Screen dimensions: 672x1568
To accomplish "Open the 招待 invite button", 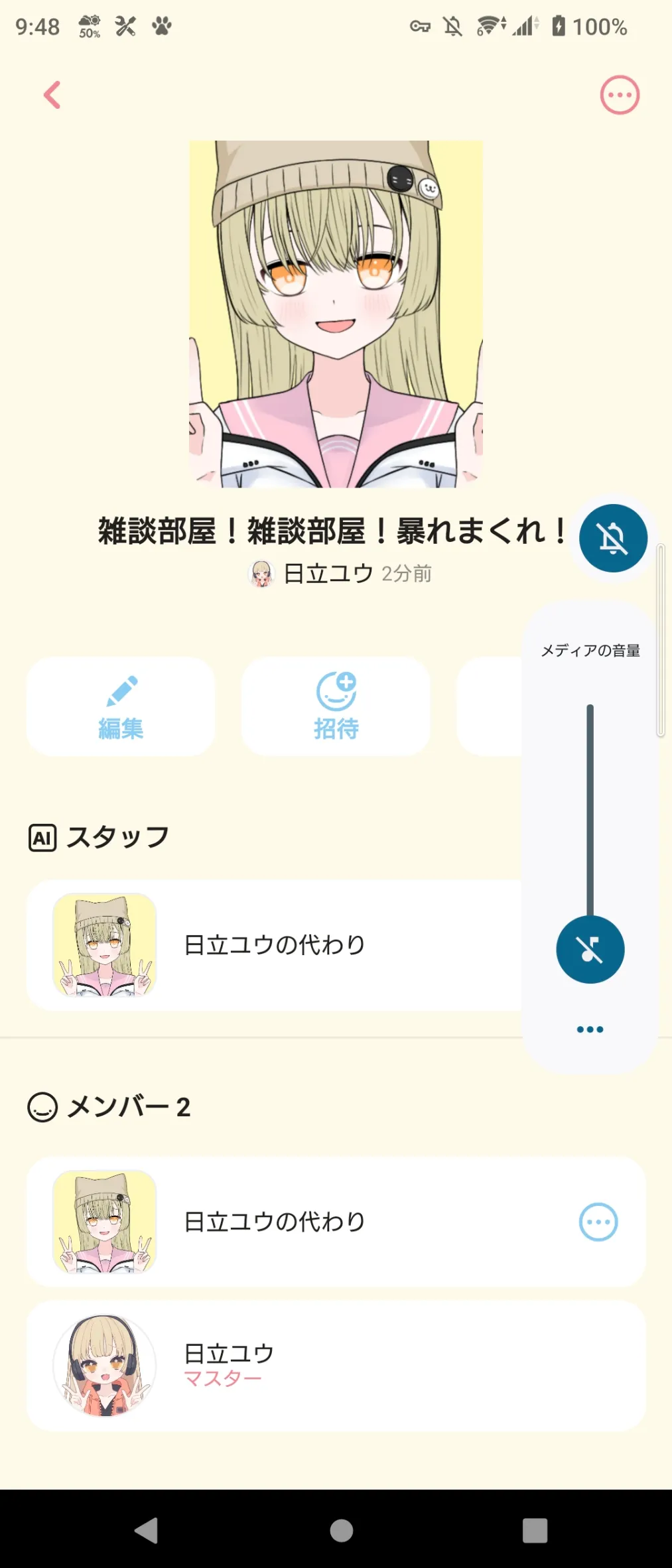I will click(336, 706).
